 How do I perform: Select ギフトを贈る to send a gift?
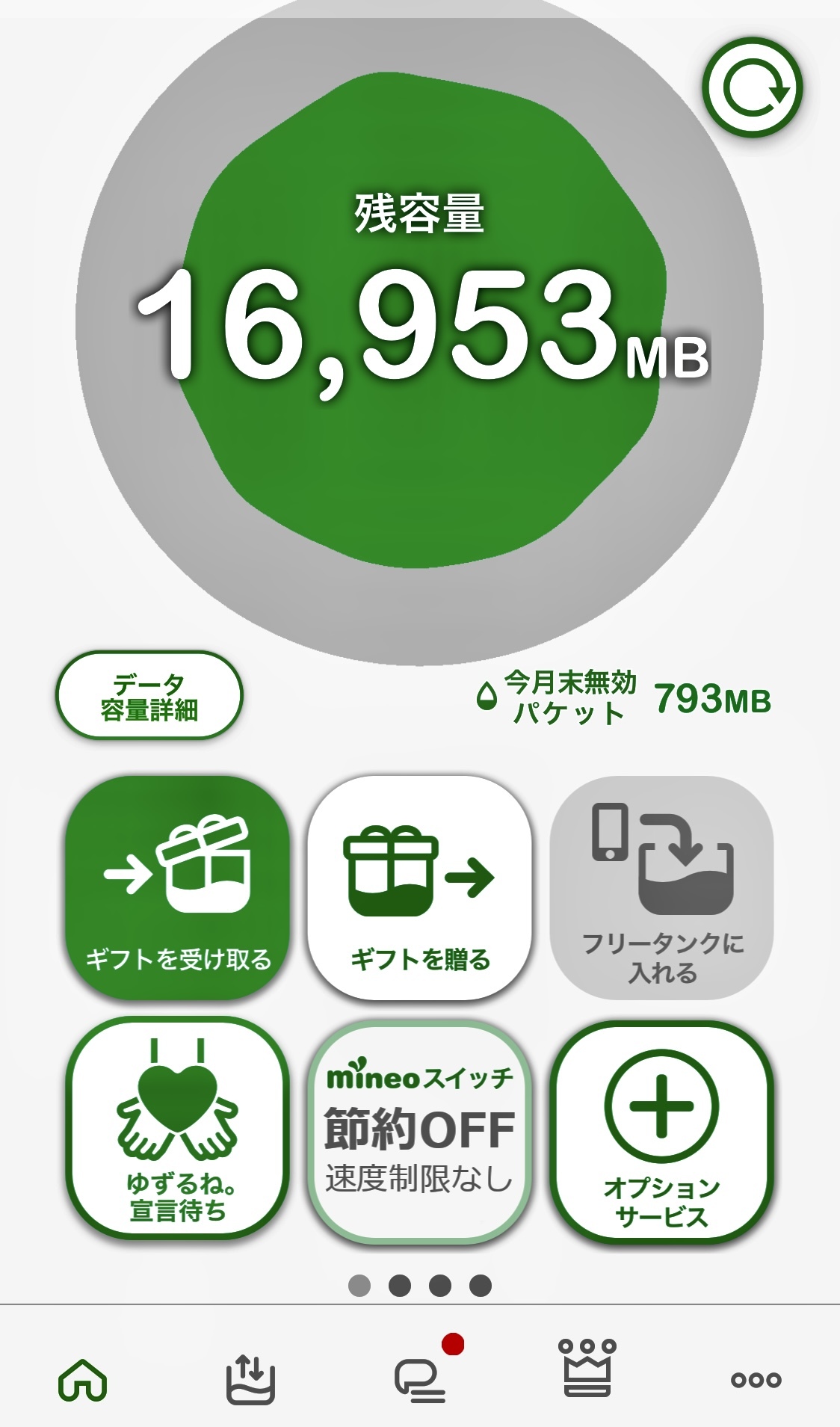pos(419,888)
